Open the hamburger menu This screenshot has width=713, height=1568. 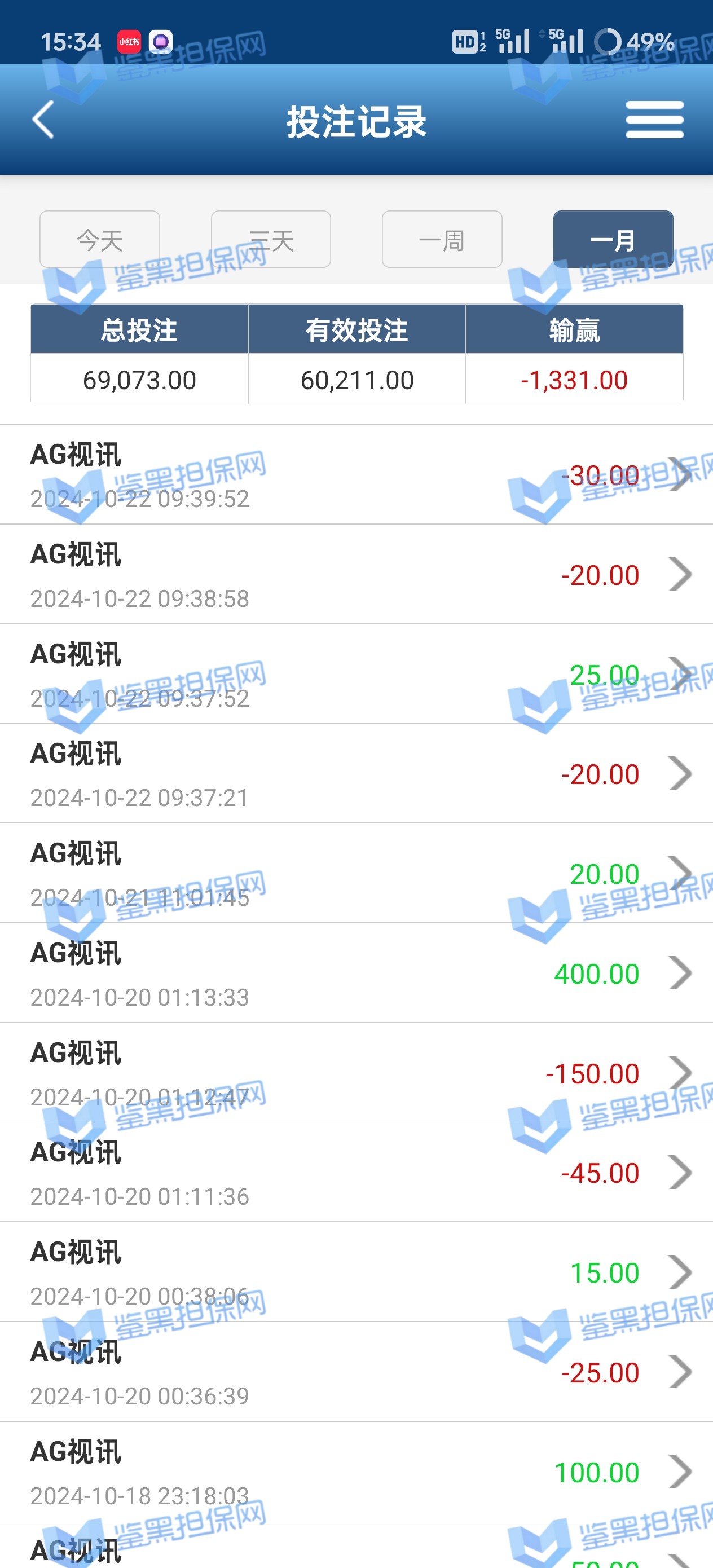(654, 120)
